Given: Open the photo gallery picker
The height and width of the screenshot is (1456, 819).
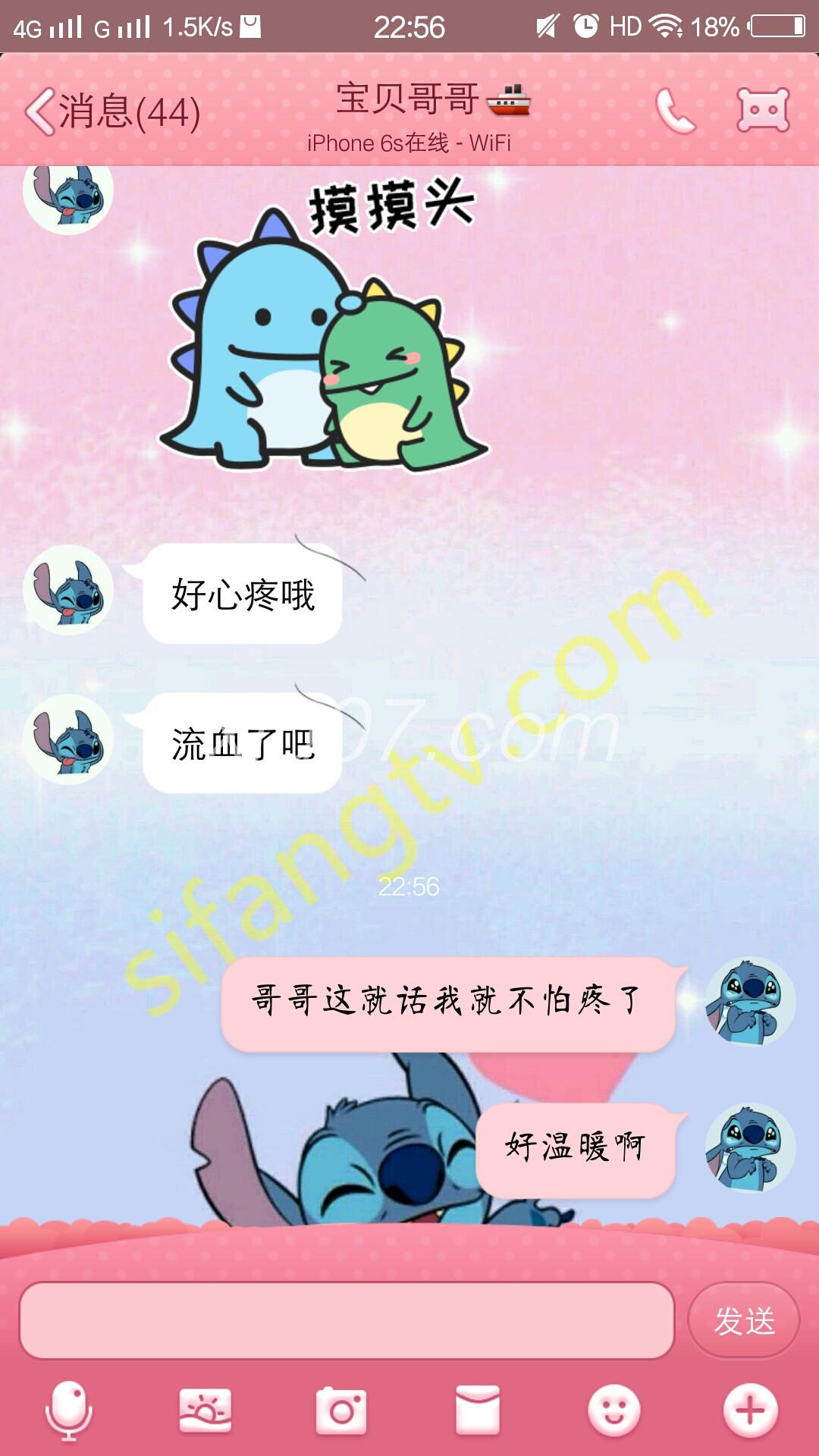Looking at the screenshot, I should tap(206, 1410).
